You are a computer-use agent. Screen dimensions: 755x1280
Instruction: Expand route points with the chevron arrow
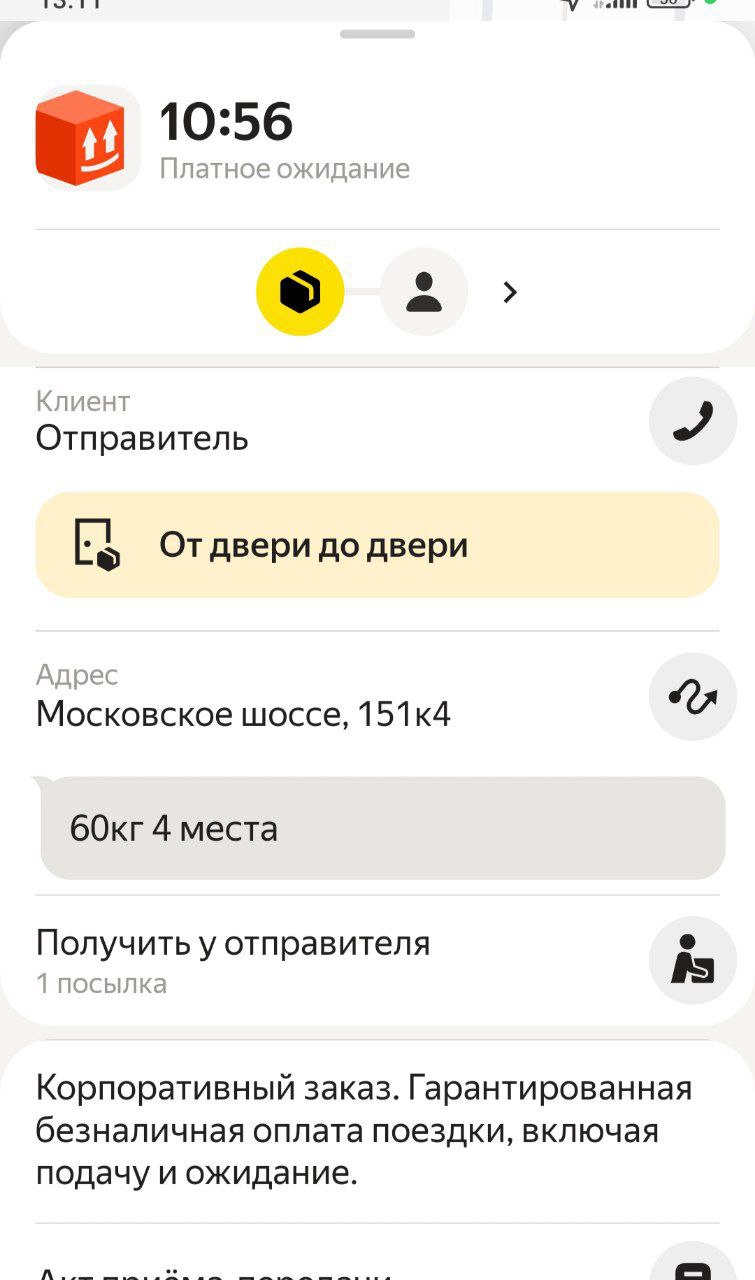tap(510, 292)
